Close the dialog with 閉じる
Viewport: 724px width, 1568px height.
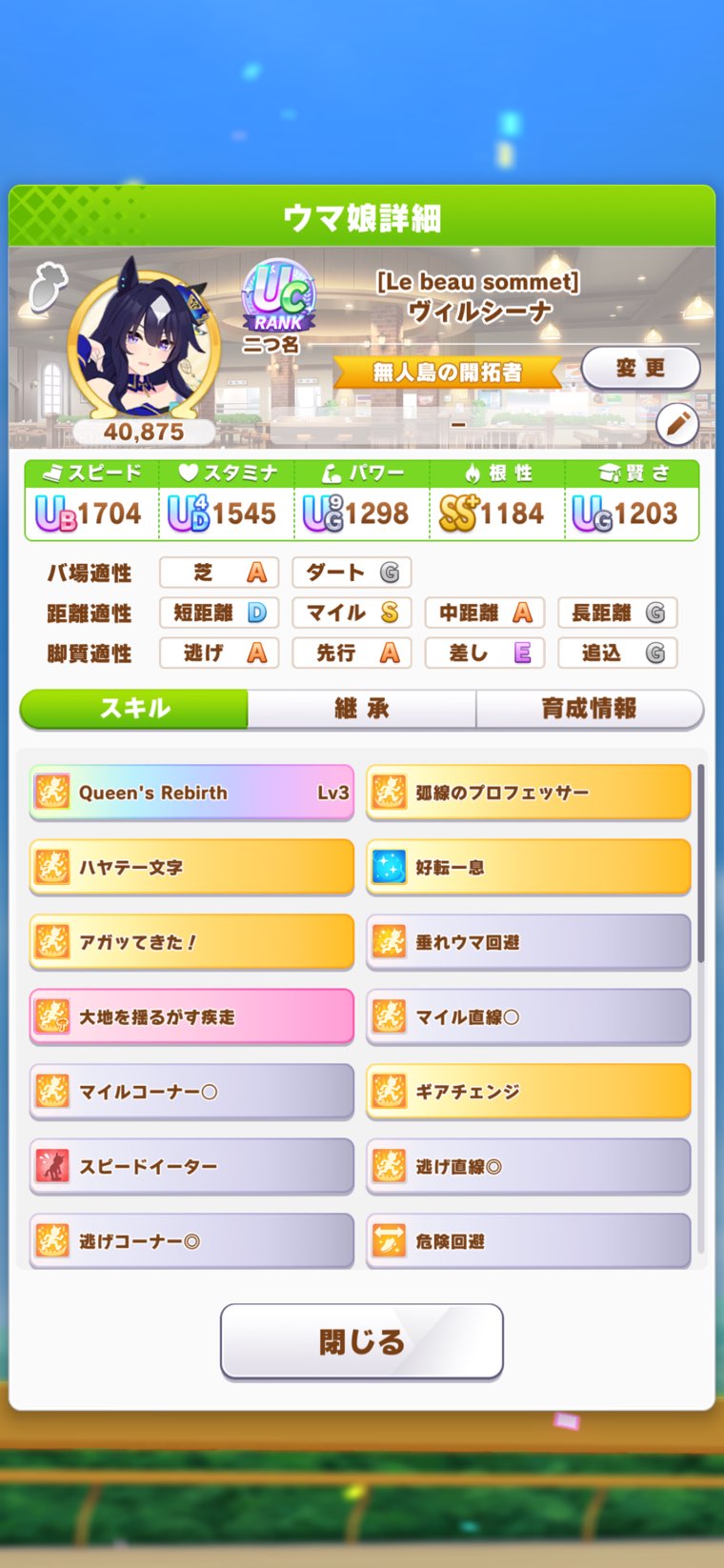[362, 1341]
